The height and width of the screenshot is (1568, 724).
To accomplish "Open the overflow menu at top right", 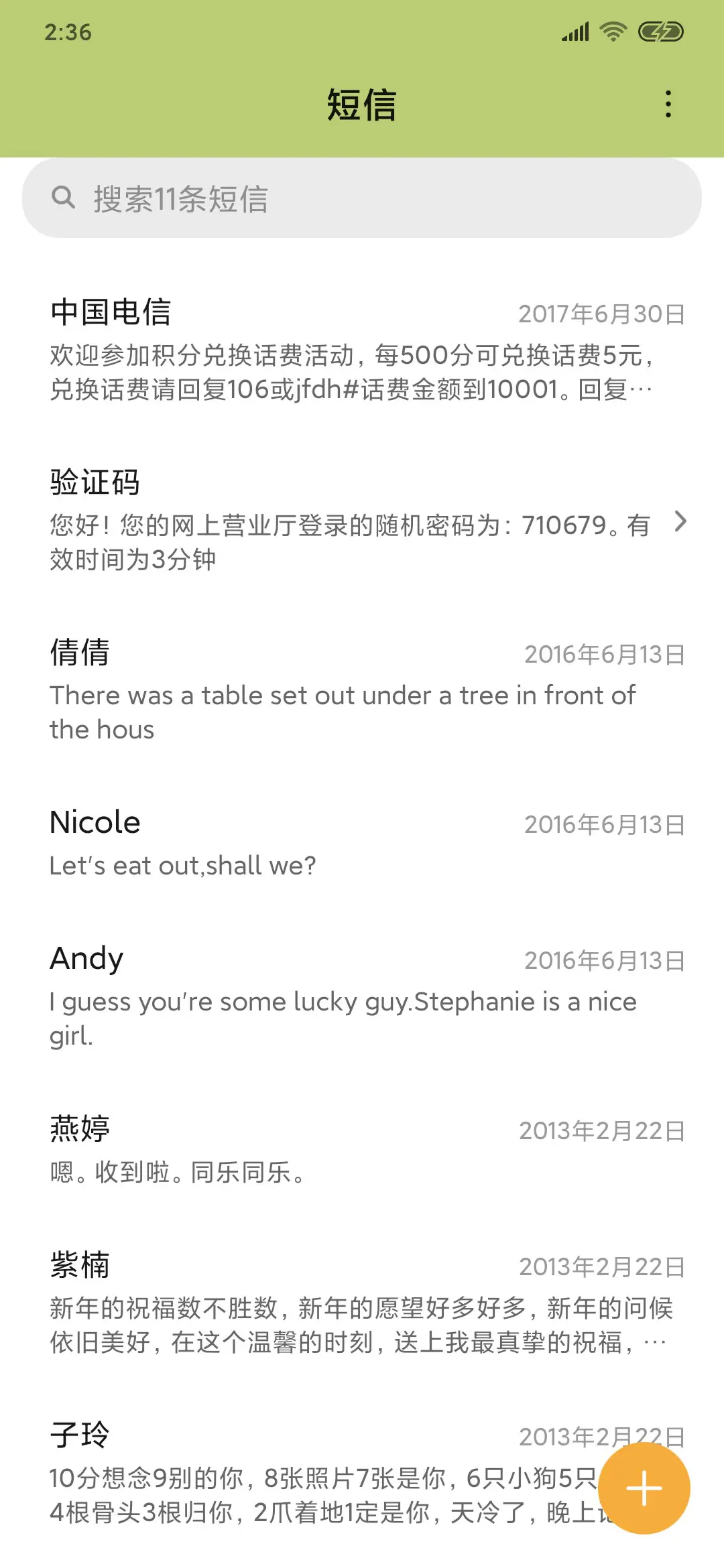I will click(668, 105).
